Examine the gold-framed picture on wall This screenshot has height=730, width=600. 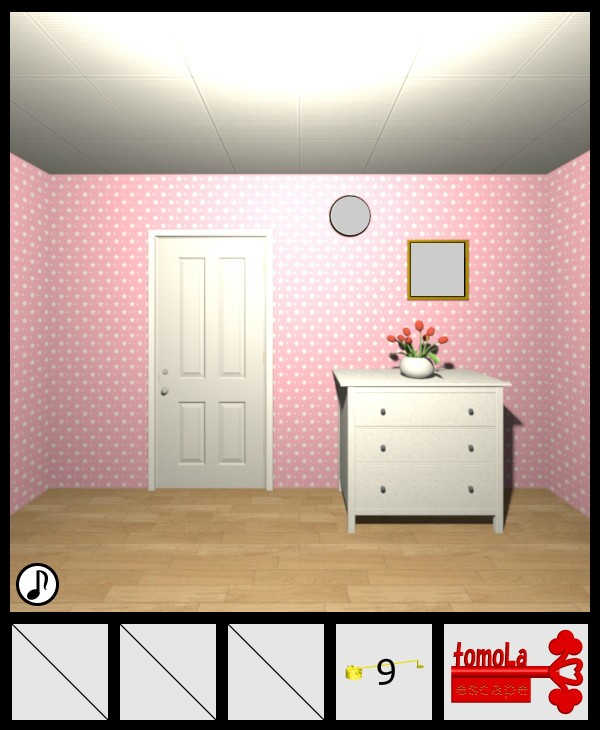tap(437, 269)
